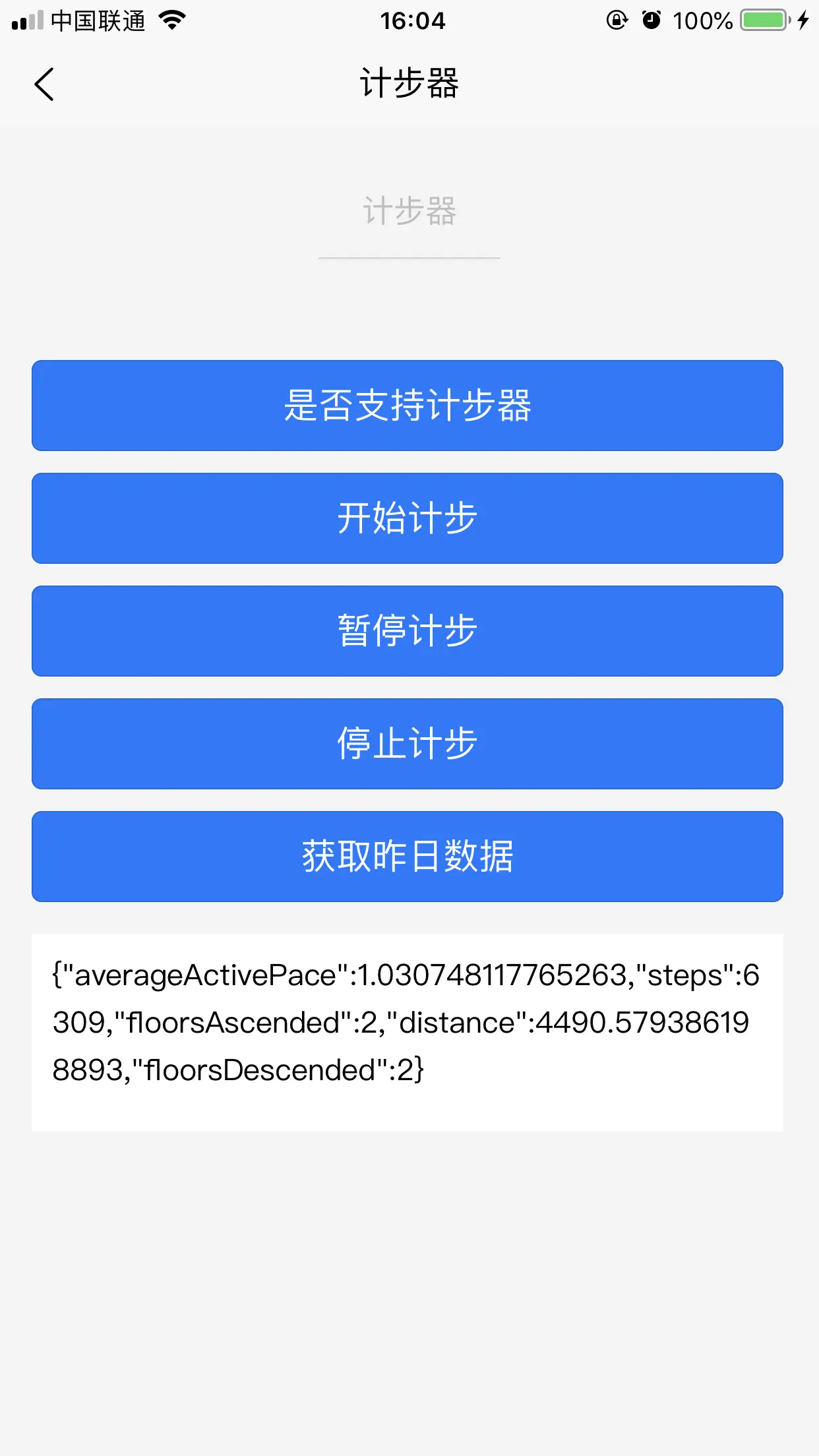Start step counting with 开始计步
Image resolution: width=819 pixels, height=1456 pixels.
pyautogui.click(x=408, y=518)
